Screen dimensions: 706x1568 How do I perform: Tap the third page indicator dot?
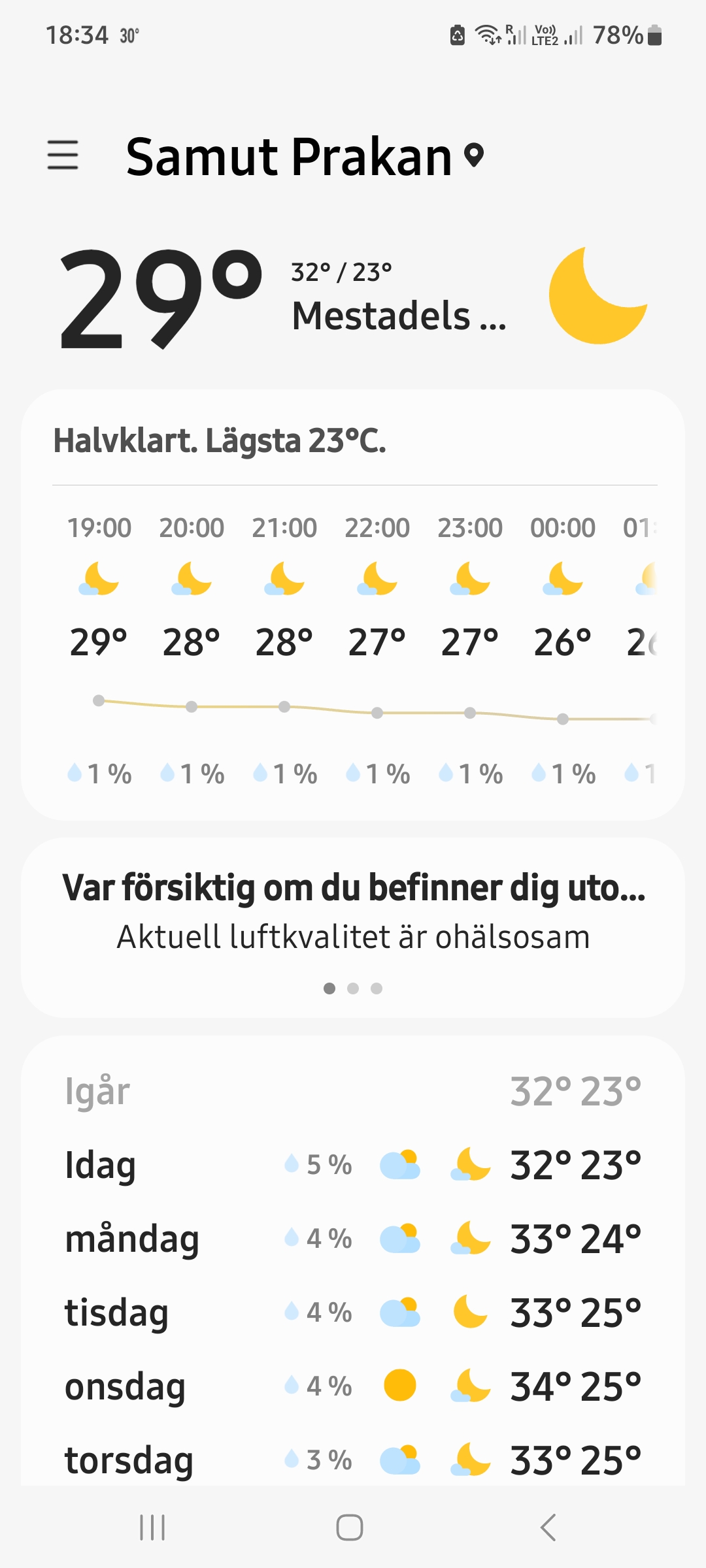coord(376,989)
